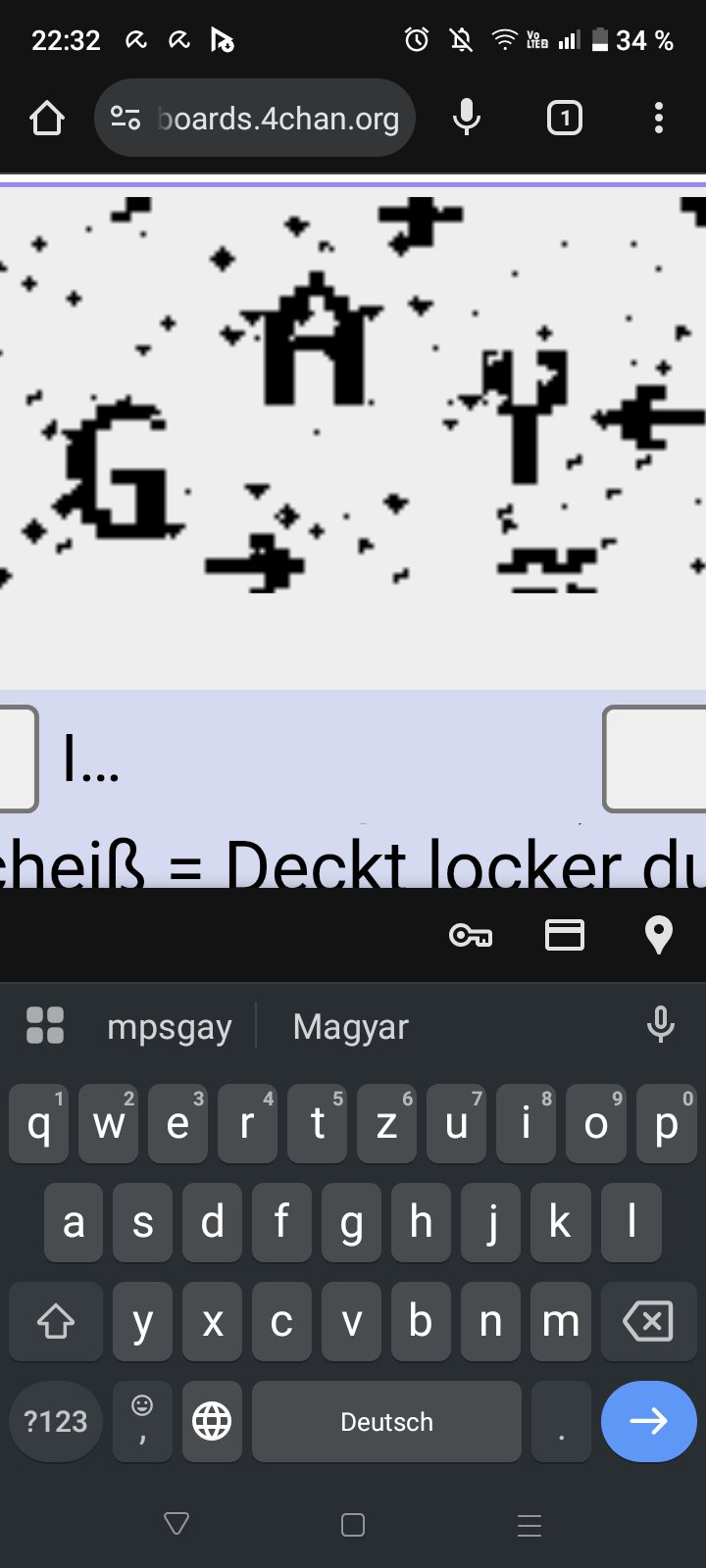Open saved passwords via the key icon
The height and width of the screenshot is (1568, 706).
pyautogui.click(x=471, y=935)
